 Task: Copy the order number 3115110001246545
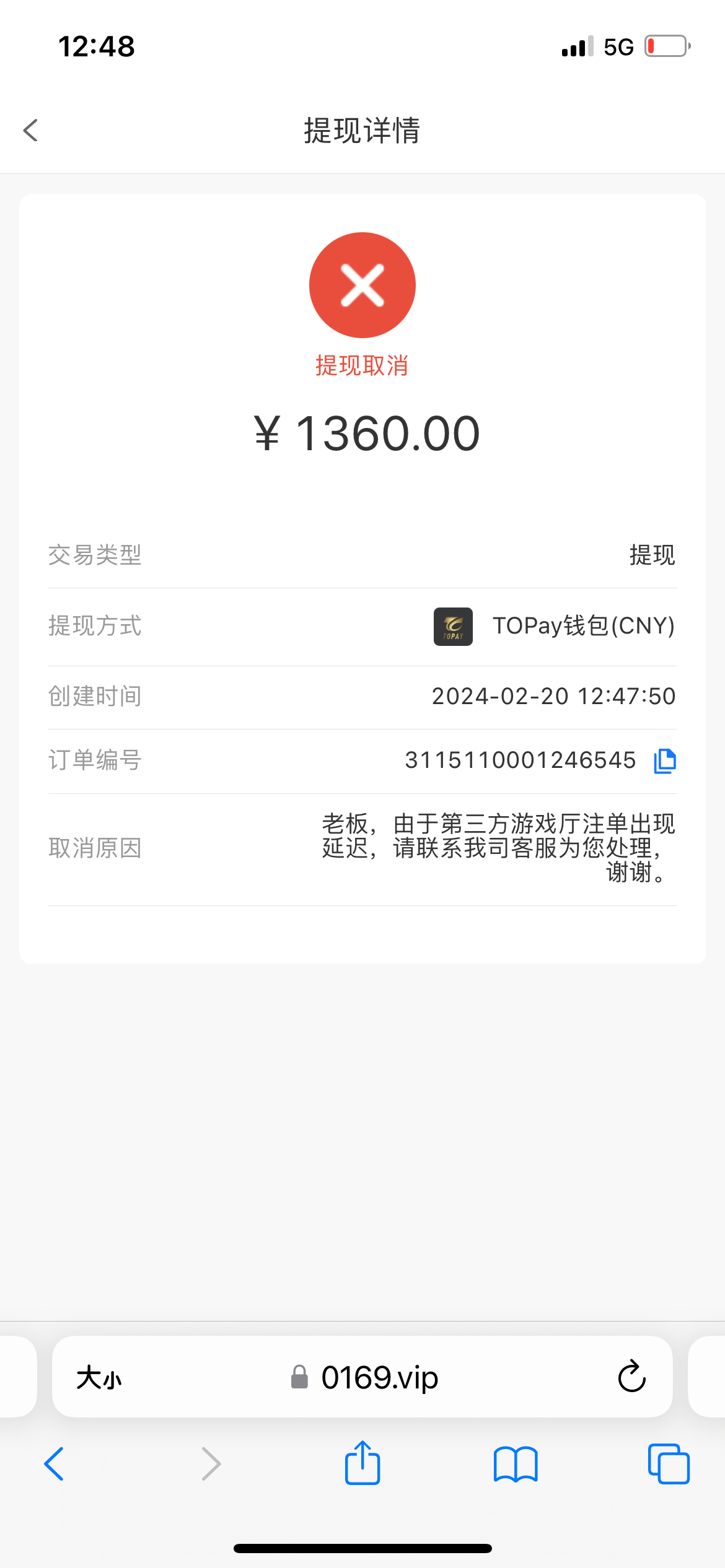tap(665, 760)
